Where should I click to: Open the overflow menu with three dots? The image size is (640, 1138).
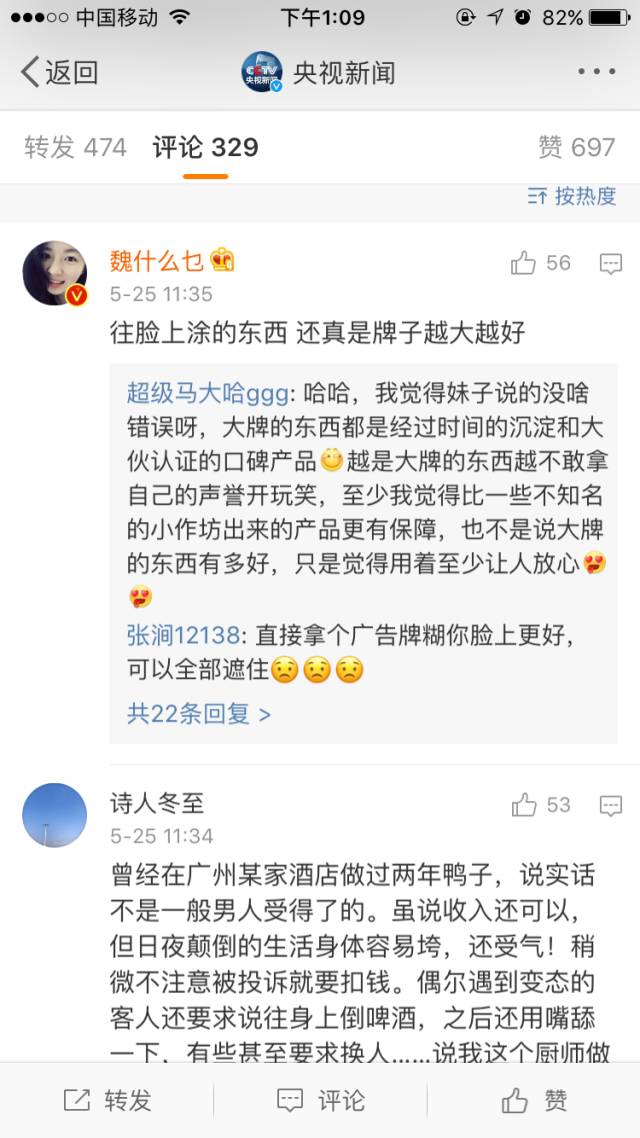[x=597, y=72]
